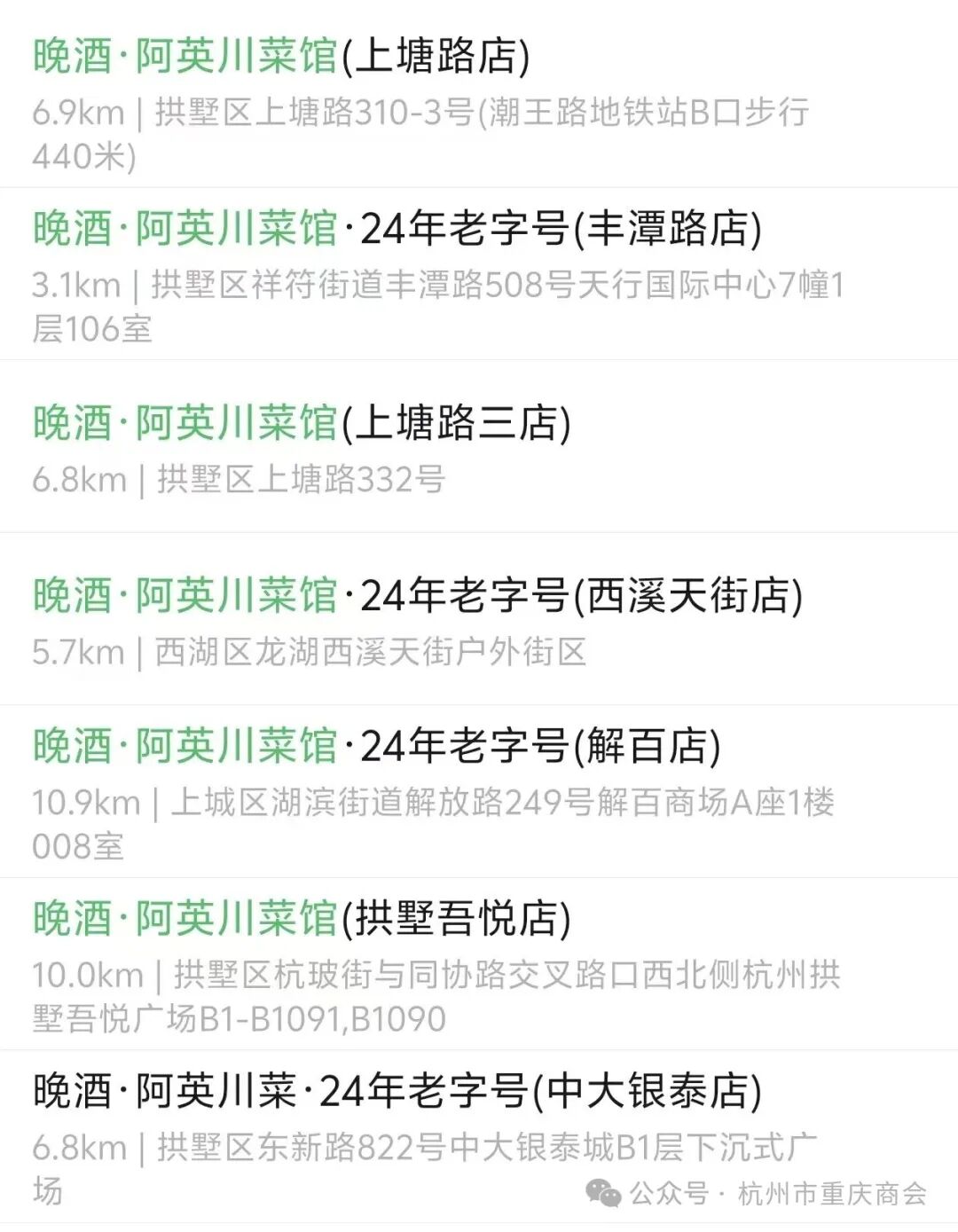Select the 丰潭路店 branch
958x1232 pixels.
click(397, 229)
